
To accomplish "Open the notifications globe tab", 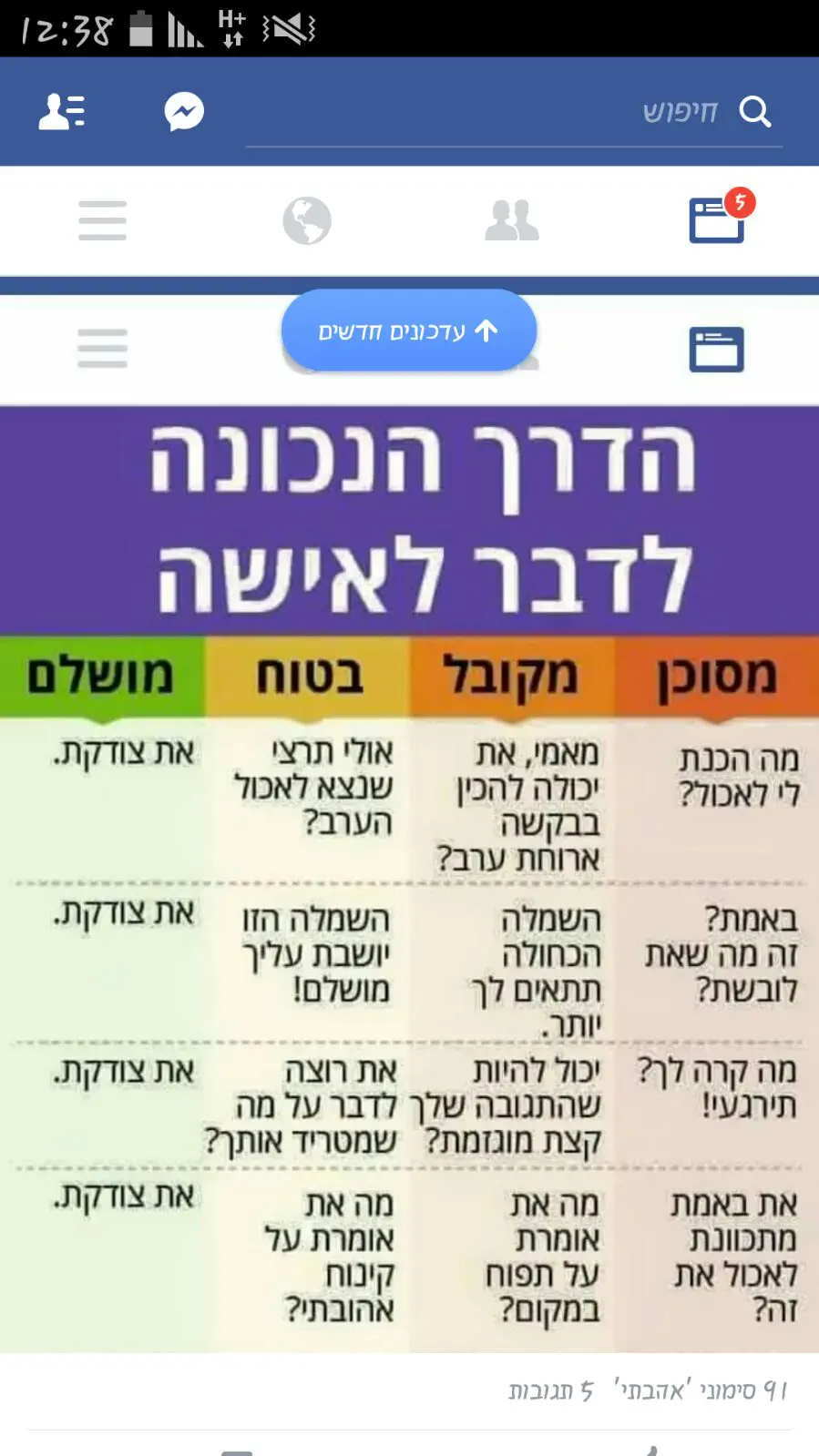I will pos(307,220).
